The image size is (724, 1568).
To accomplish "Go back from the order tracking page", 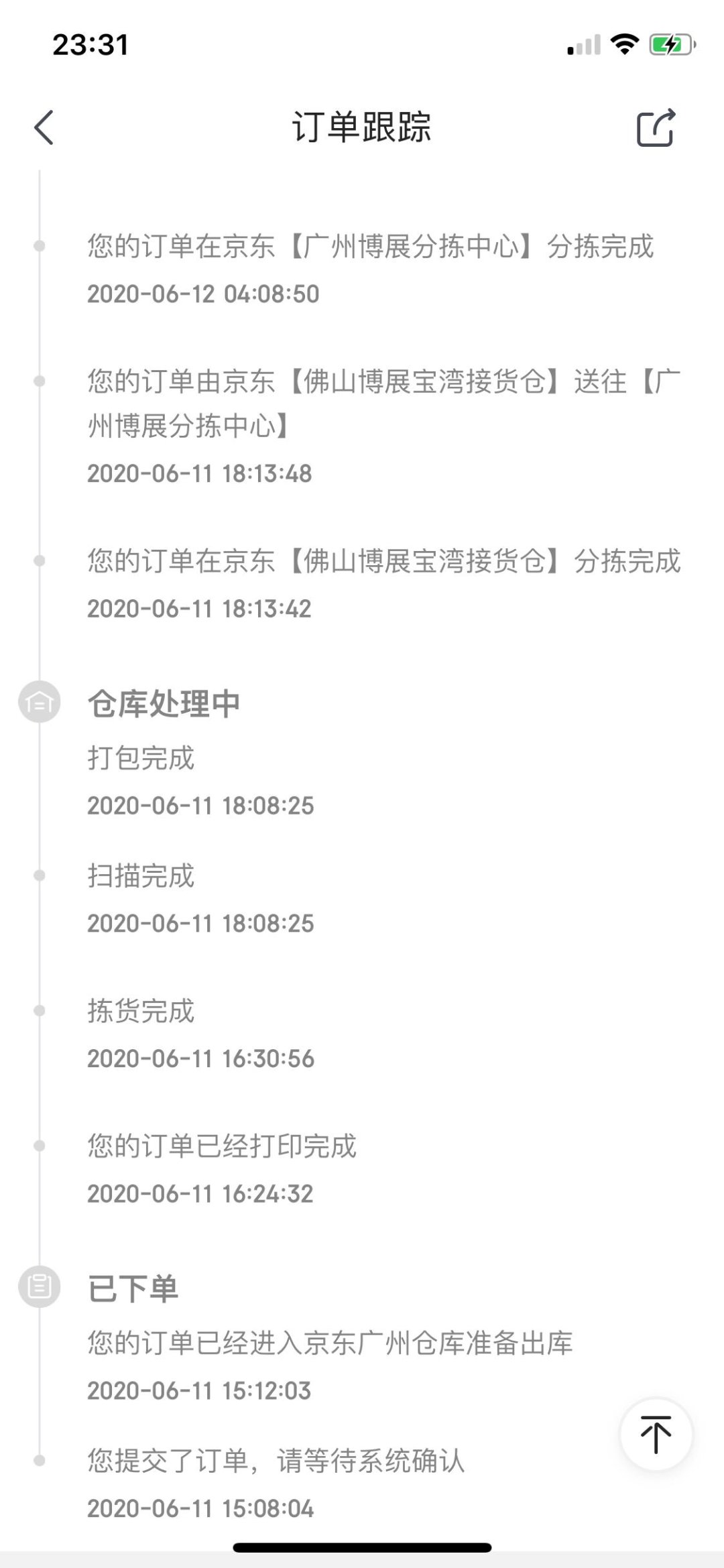I will coord(44,127).
